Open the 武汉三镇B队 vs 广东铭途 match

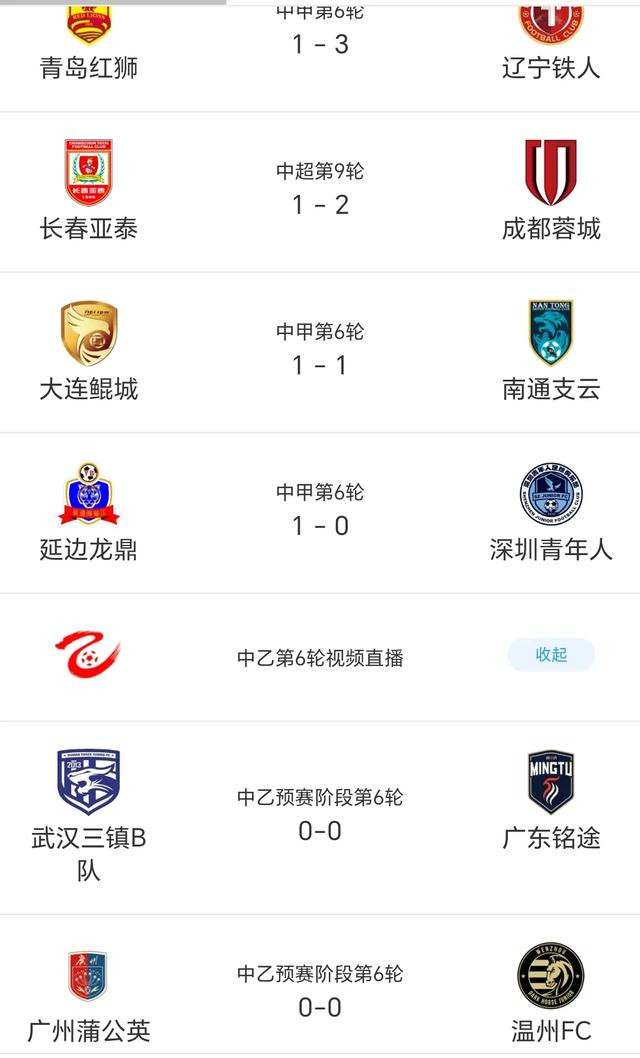tap(320, 817)
